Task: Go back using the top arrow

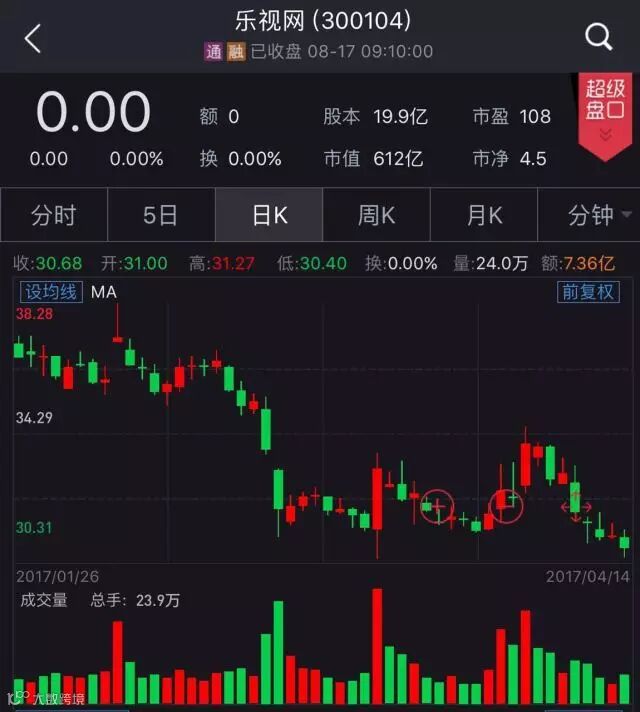Action: point(33,38)
